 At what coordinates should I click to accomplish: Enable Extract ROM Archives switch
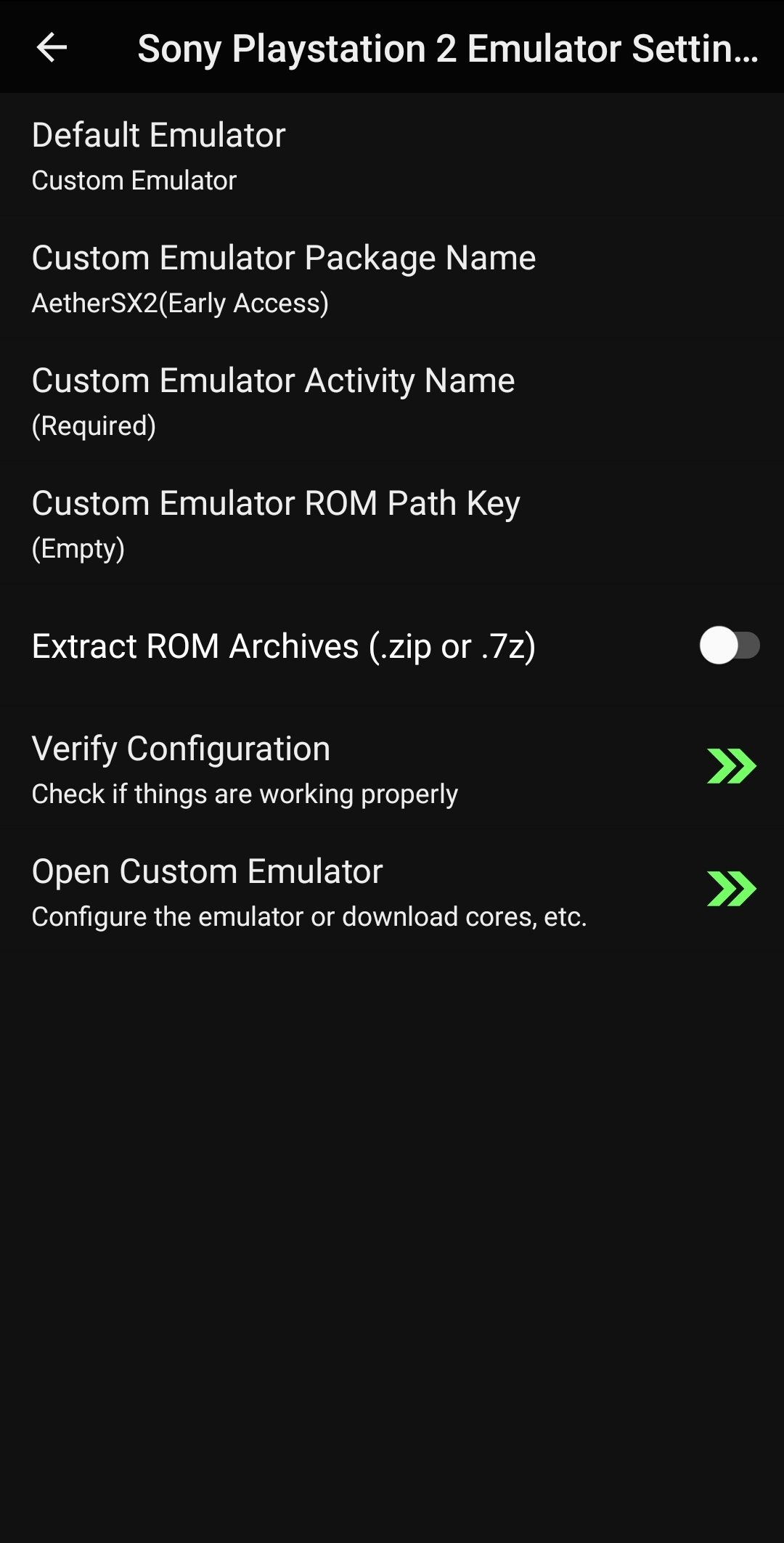[x=730, y=646]
